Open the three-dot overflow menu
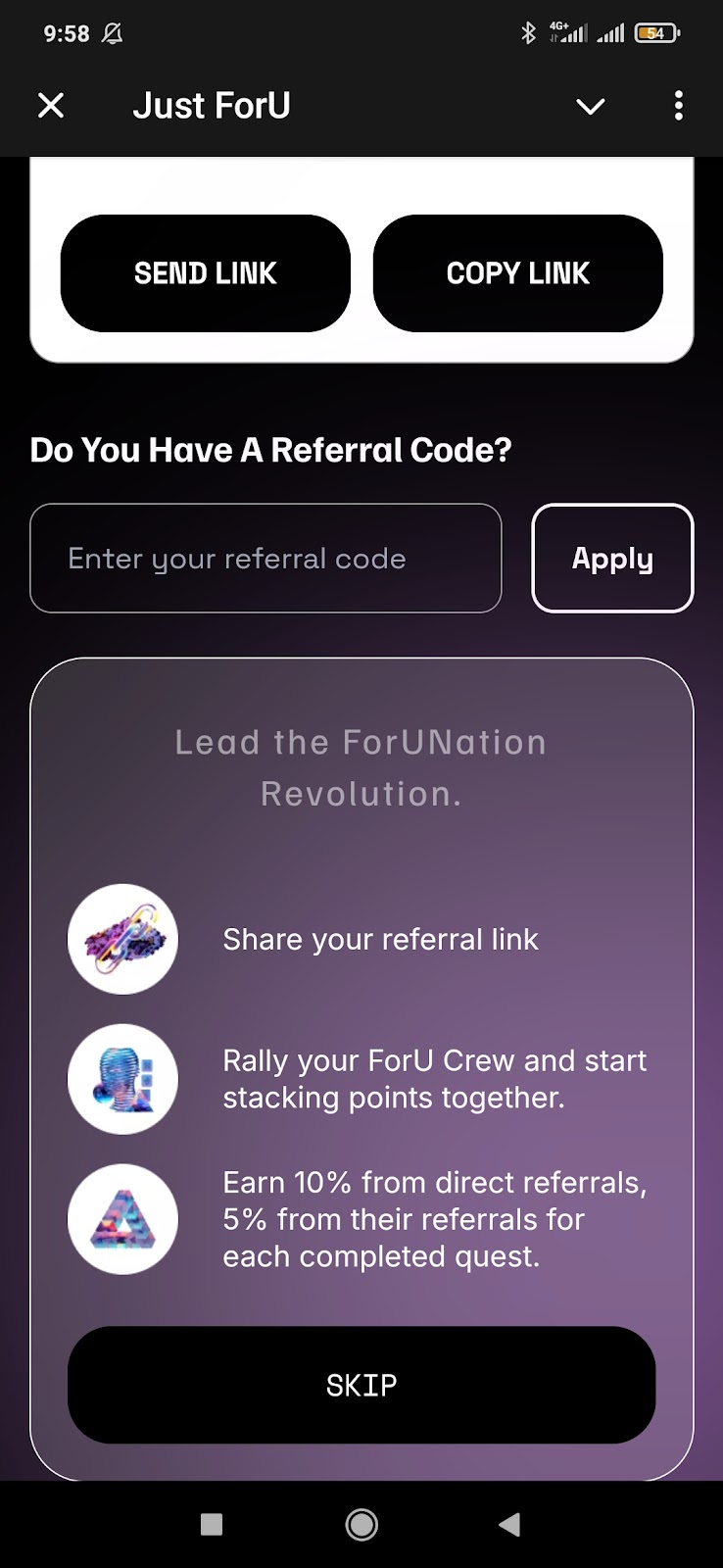The height and width of the screenshot is (1568, 723). coord(678,106)
